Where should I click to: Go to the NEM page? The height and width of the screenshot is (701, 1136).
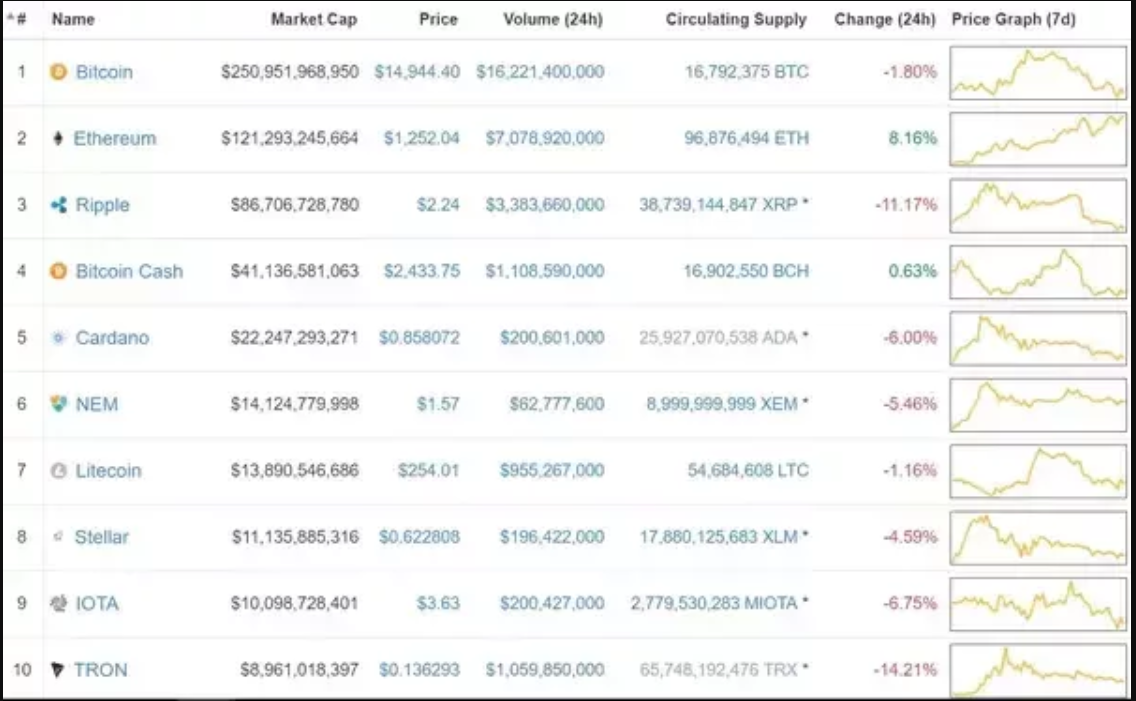tap(96, 404)
